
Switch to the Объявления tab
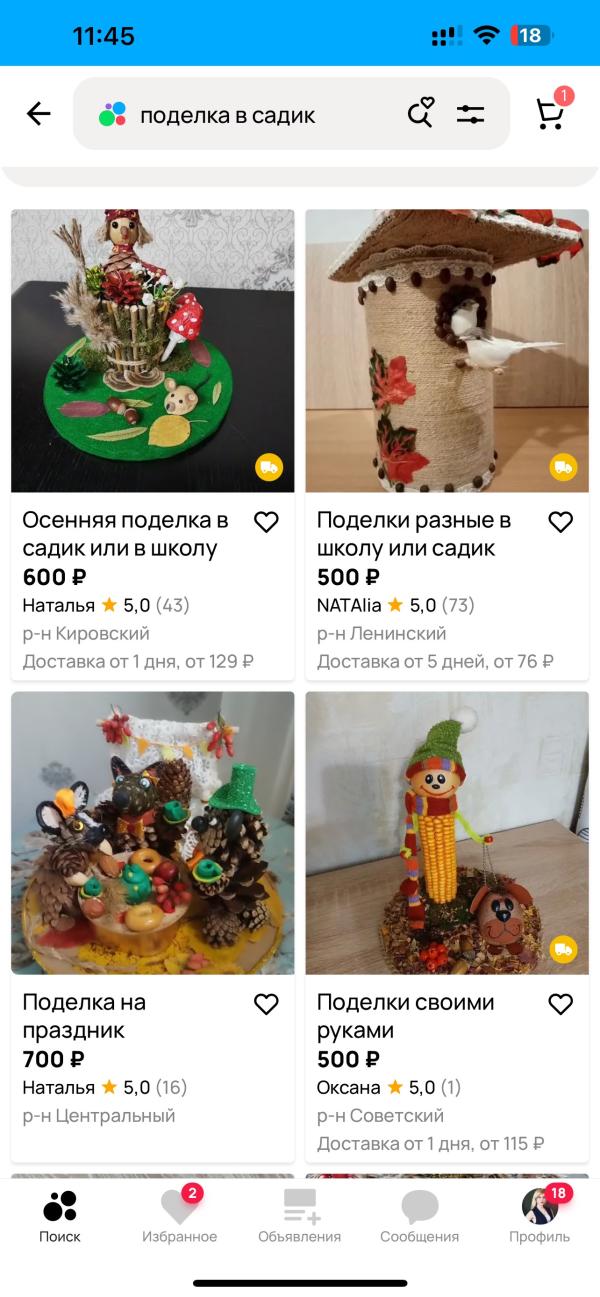coord(300,1216)
